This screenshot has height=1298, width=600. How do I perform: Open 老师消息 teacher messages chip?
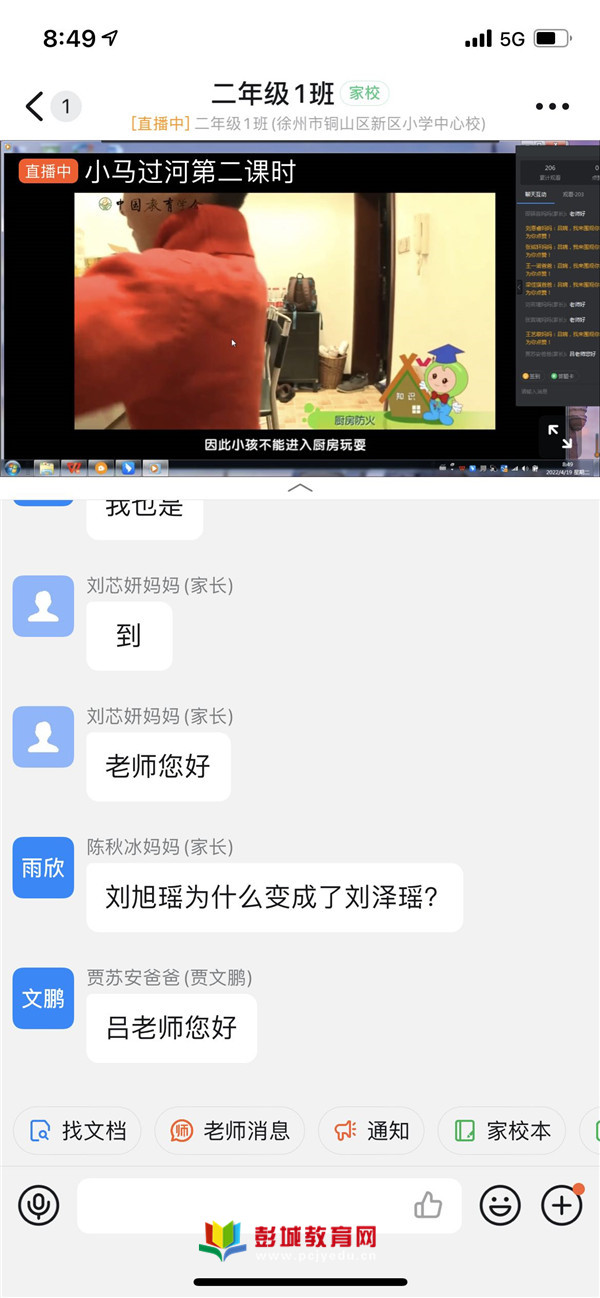(x=231, y=1131)
